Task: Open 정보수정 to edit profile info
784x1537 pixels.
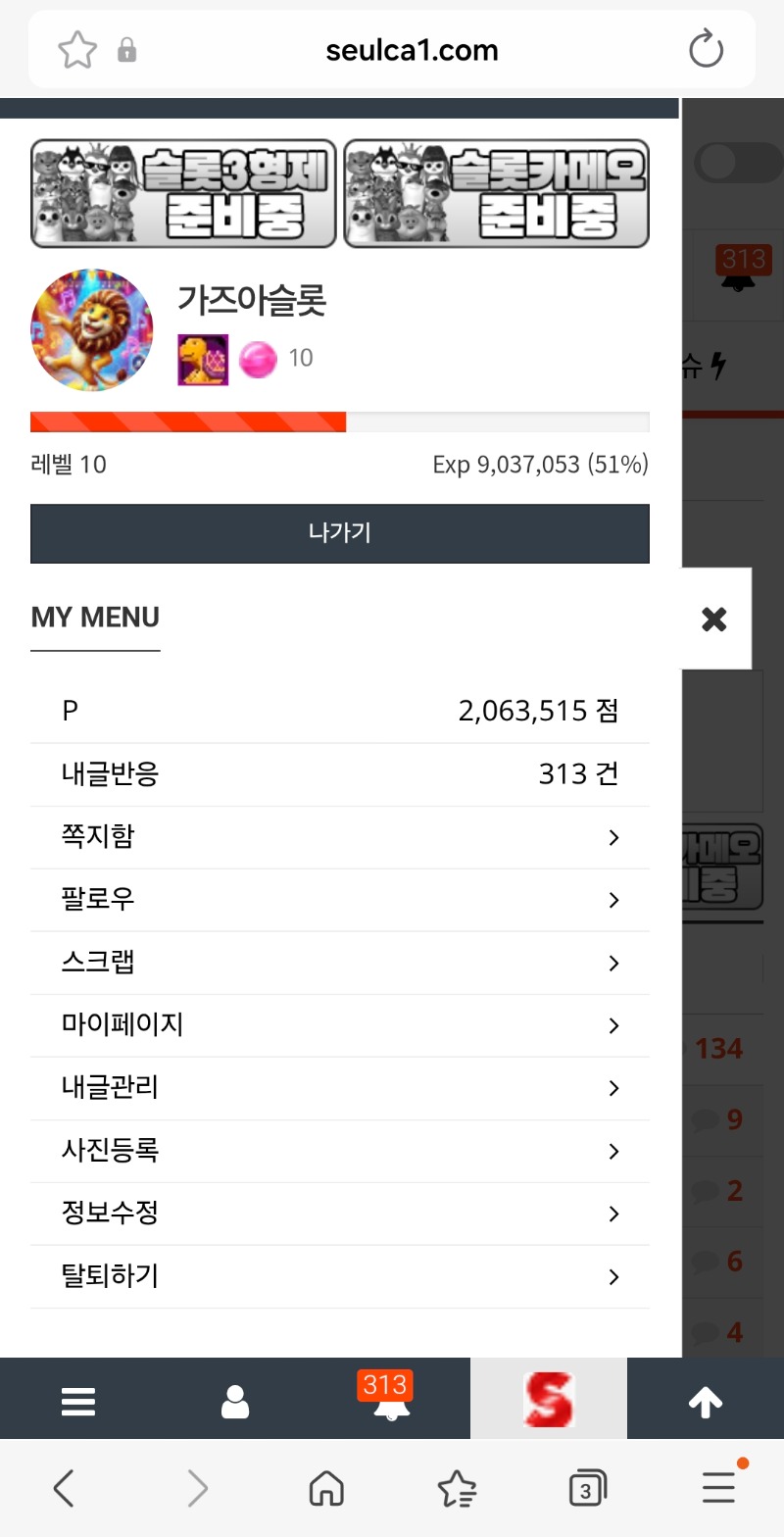Action: tap(339, 1214)
